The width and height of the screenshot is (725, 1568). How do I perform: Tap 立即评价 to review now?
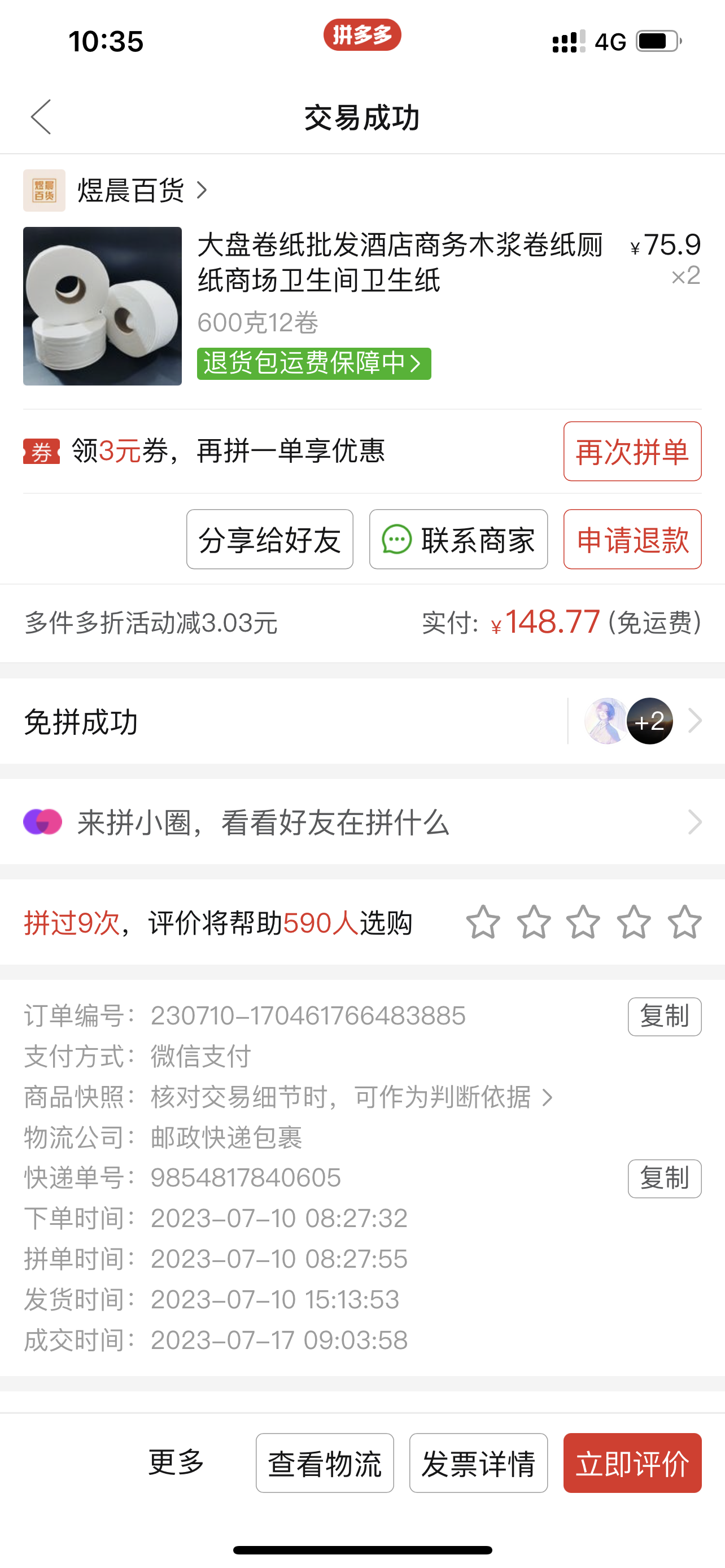click(632, 1462)
